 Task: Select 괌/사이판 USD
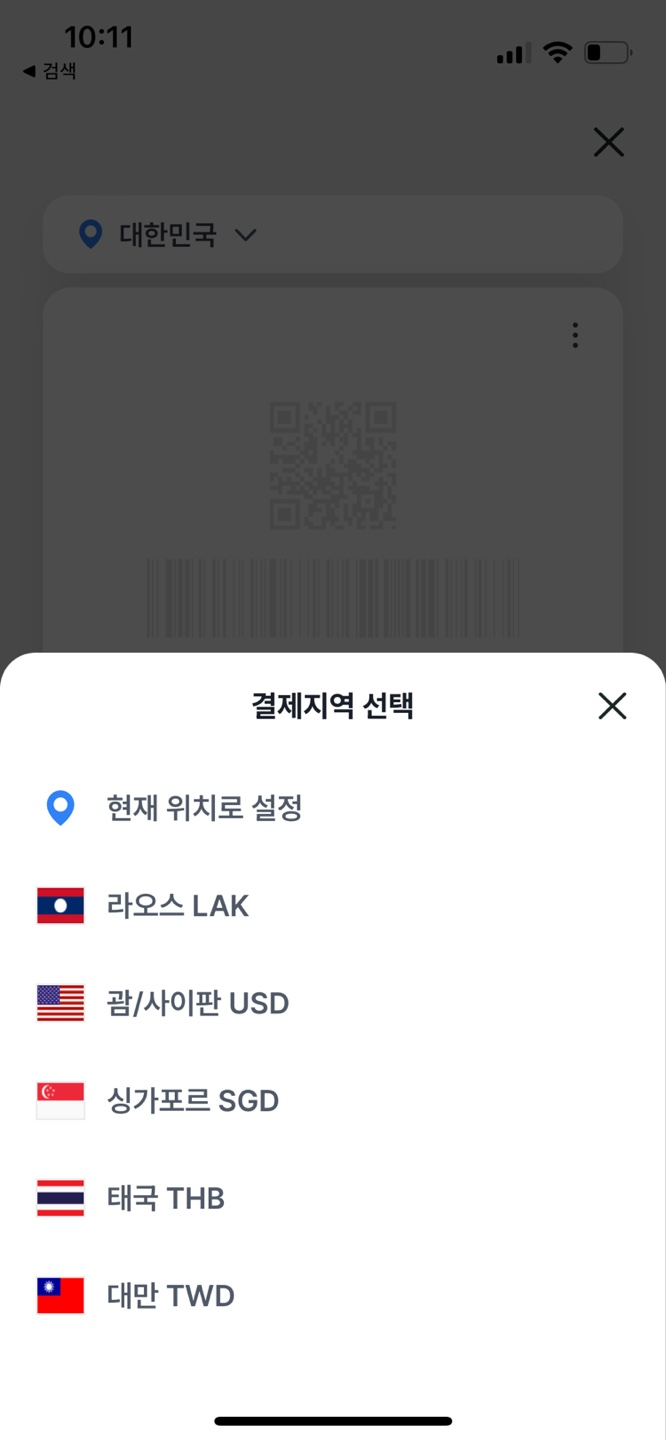click(x=333, y=1003)
